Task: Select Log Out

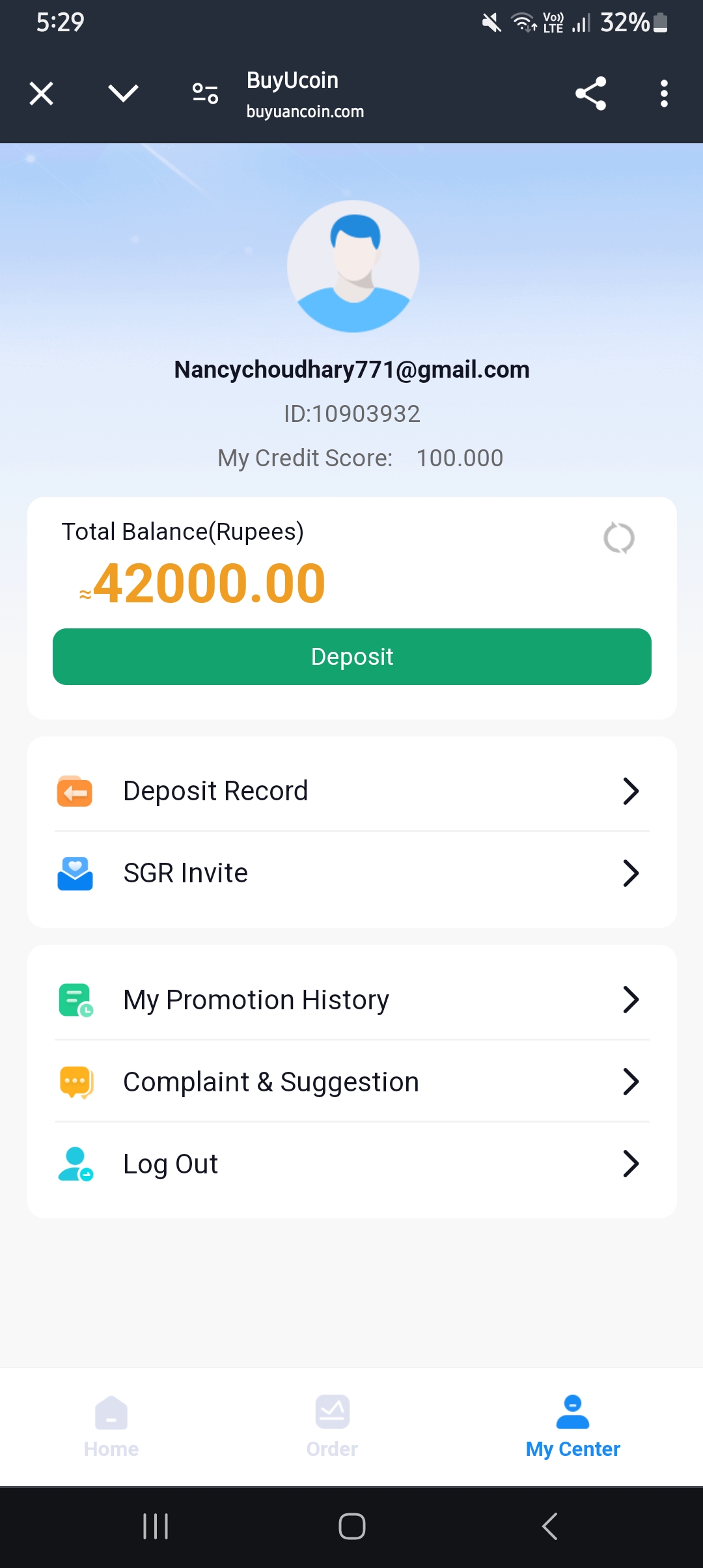Action: (351, 1164)
